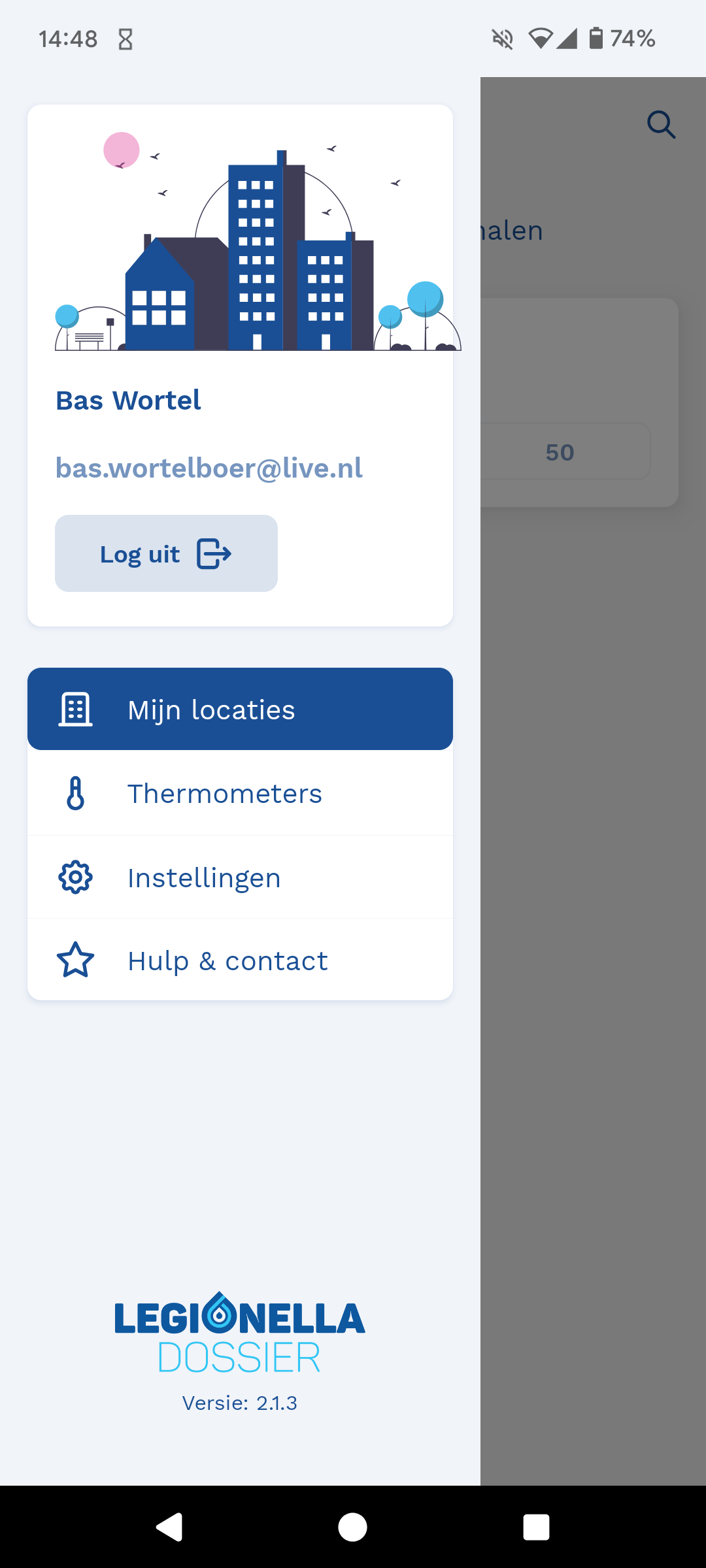
Task: Tap the search magnifier icon
Action: [x=661, y=124]
